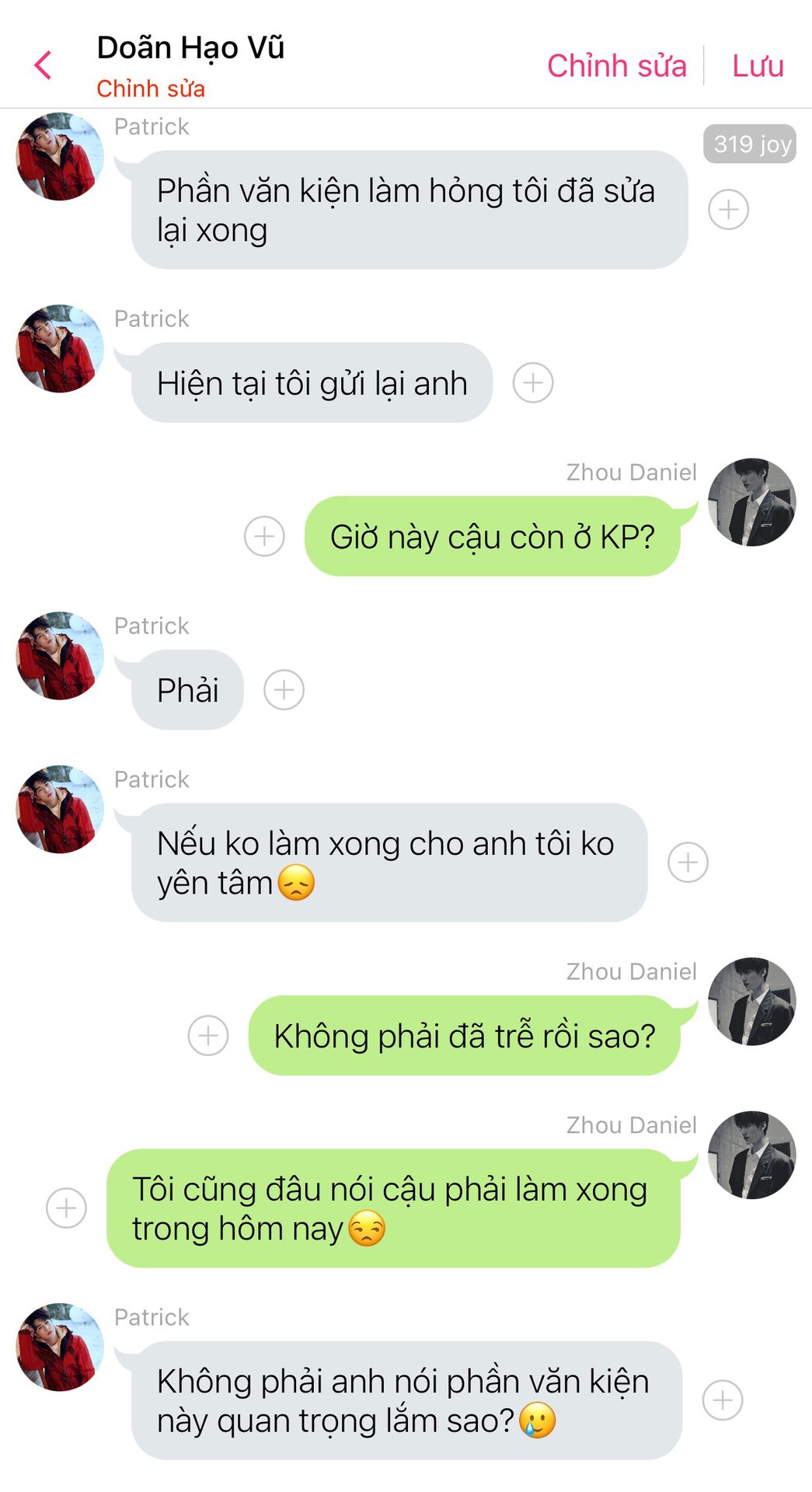
Task: Go back using the pink arrow
Action: point(44,65)
